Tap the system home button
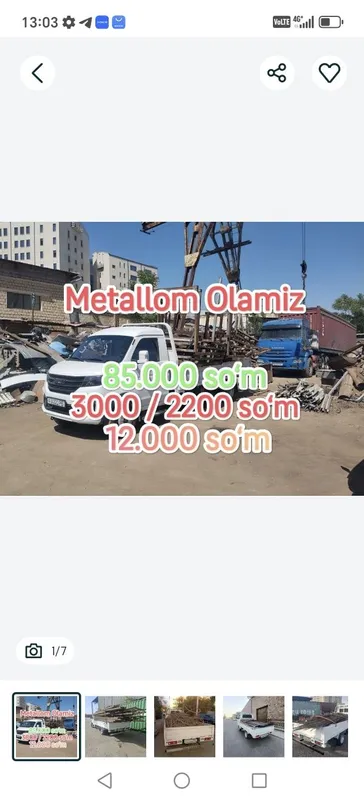 [182, 781]
